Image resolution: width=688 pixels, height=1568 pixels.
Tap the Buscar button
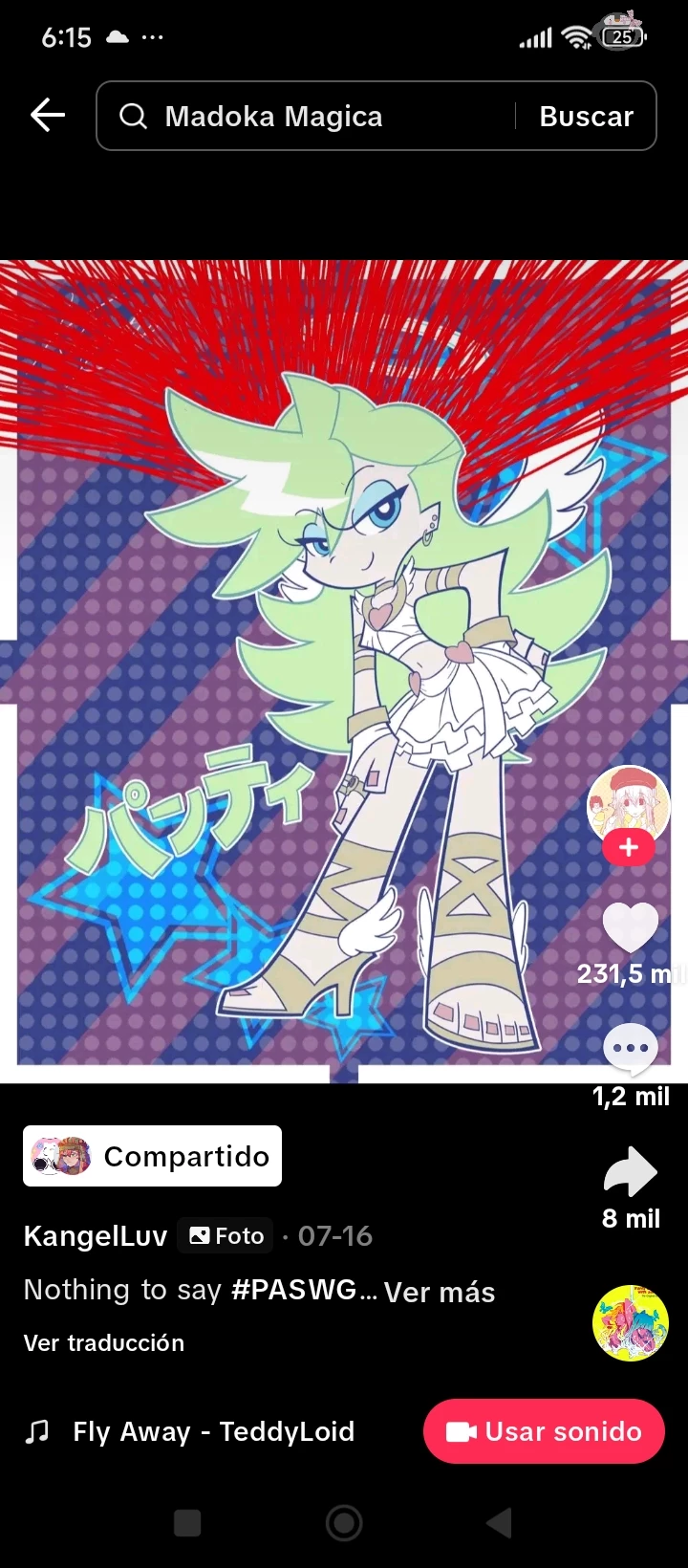[x=586, y=116]
